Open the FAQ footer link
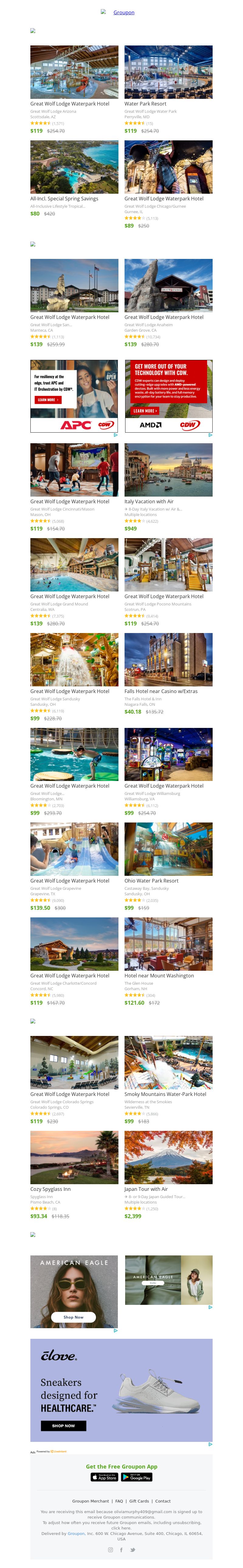Image resolution: width=243 pixels, height=1568 pixels. [119, 1501]
